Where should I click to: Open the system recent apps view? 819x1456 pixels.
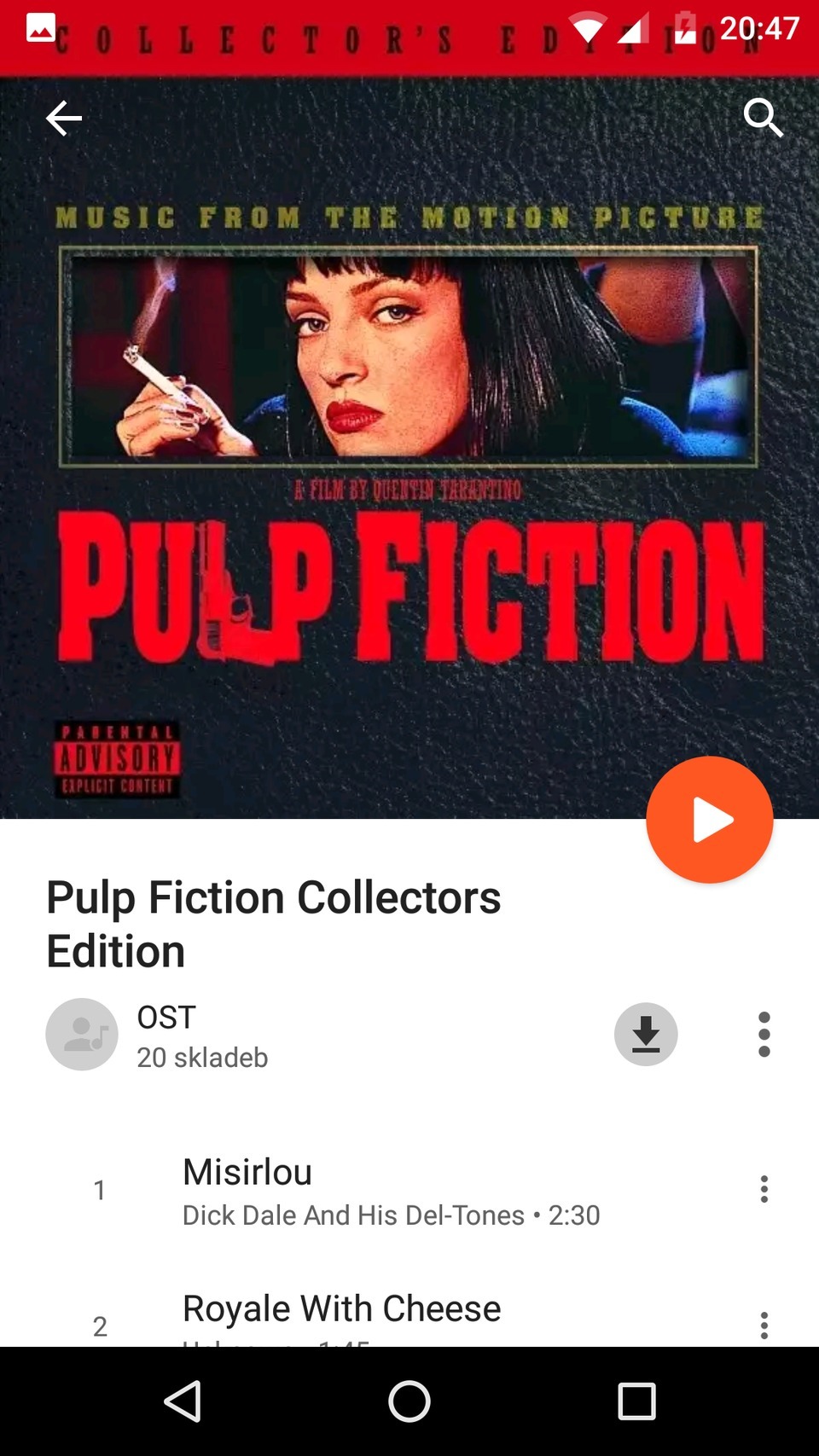click(636, 1401)
